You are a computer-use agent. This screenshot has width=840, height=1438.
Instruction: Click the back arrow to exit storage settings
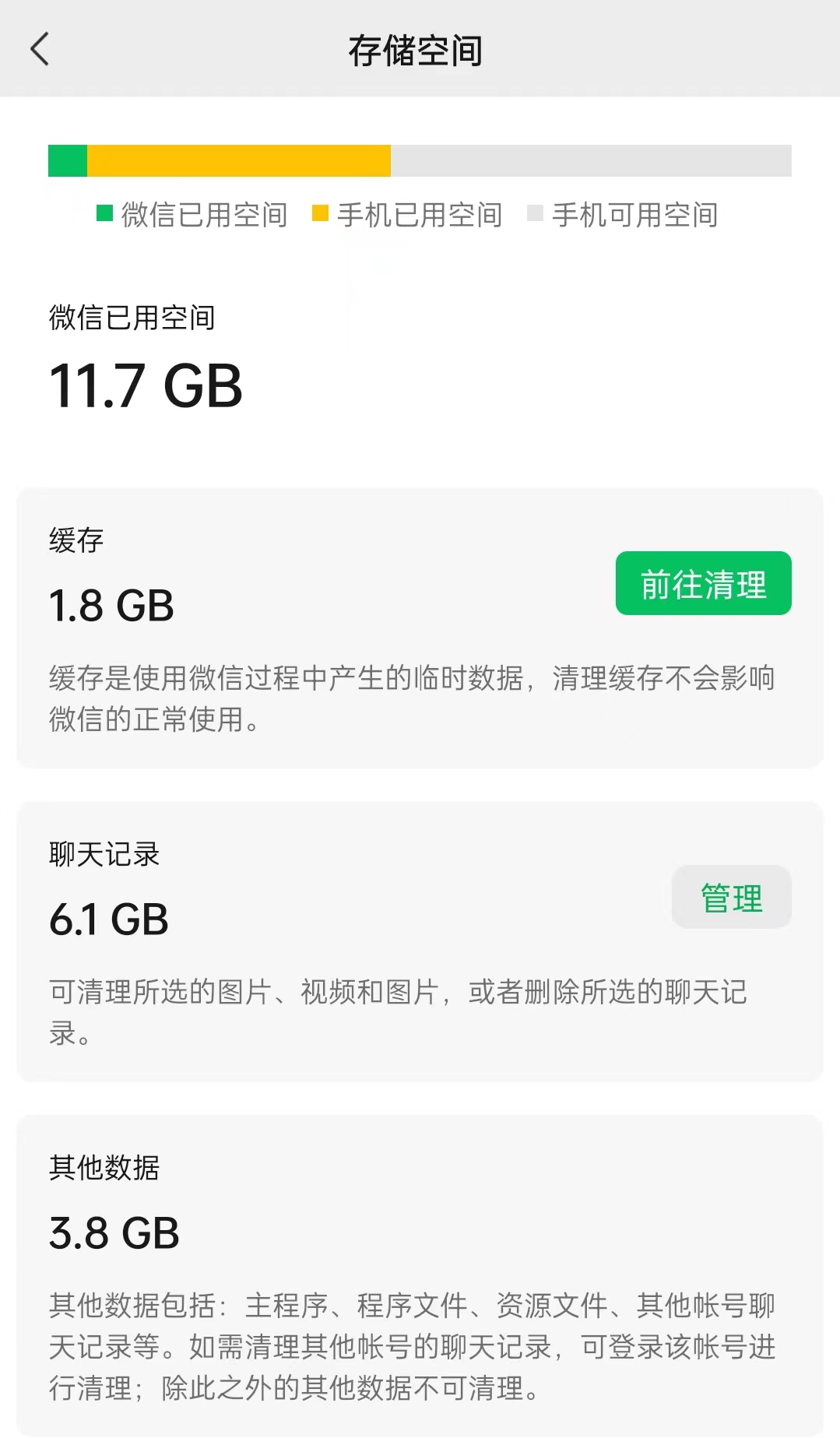40,48
